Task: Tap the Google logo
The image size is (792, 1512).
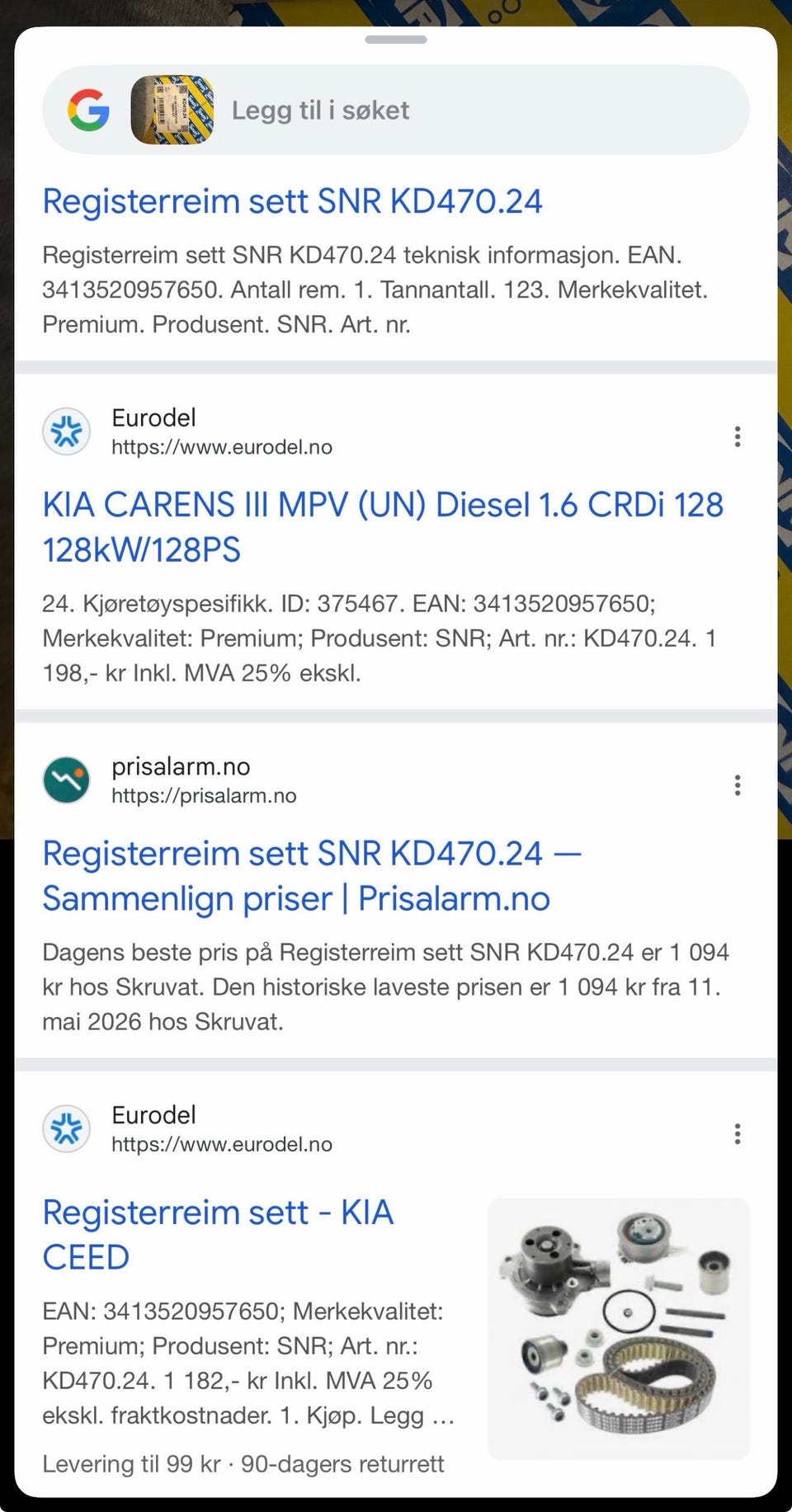Action: click(x=88, y=111)
